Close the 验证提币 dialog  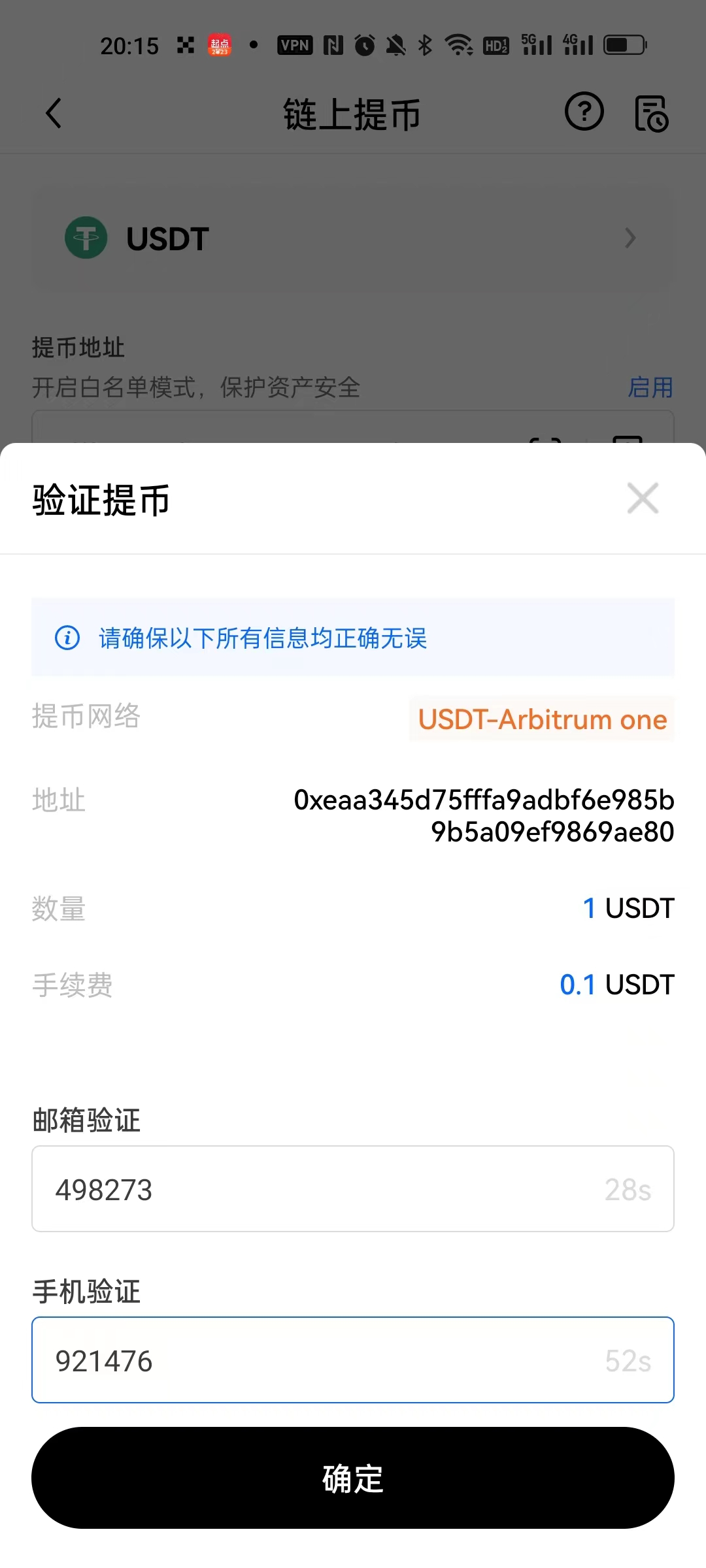click(x=643, y=498)
